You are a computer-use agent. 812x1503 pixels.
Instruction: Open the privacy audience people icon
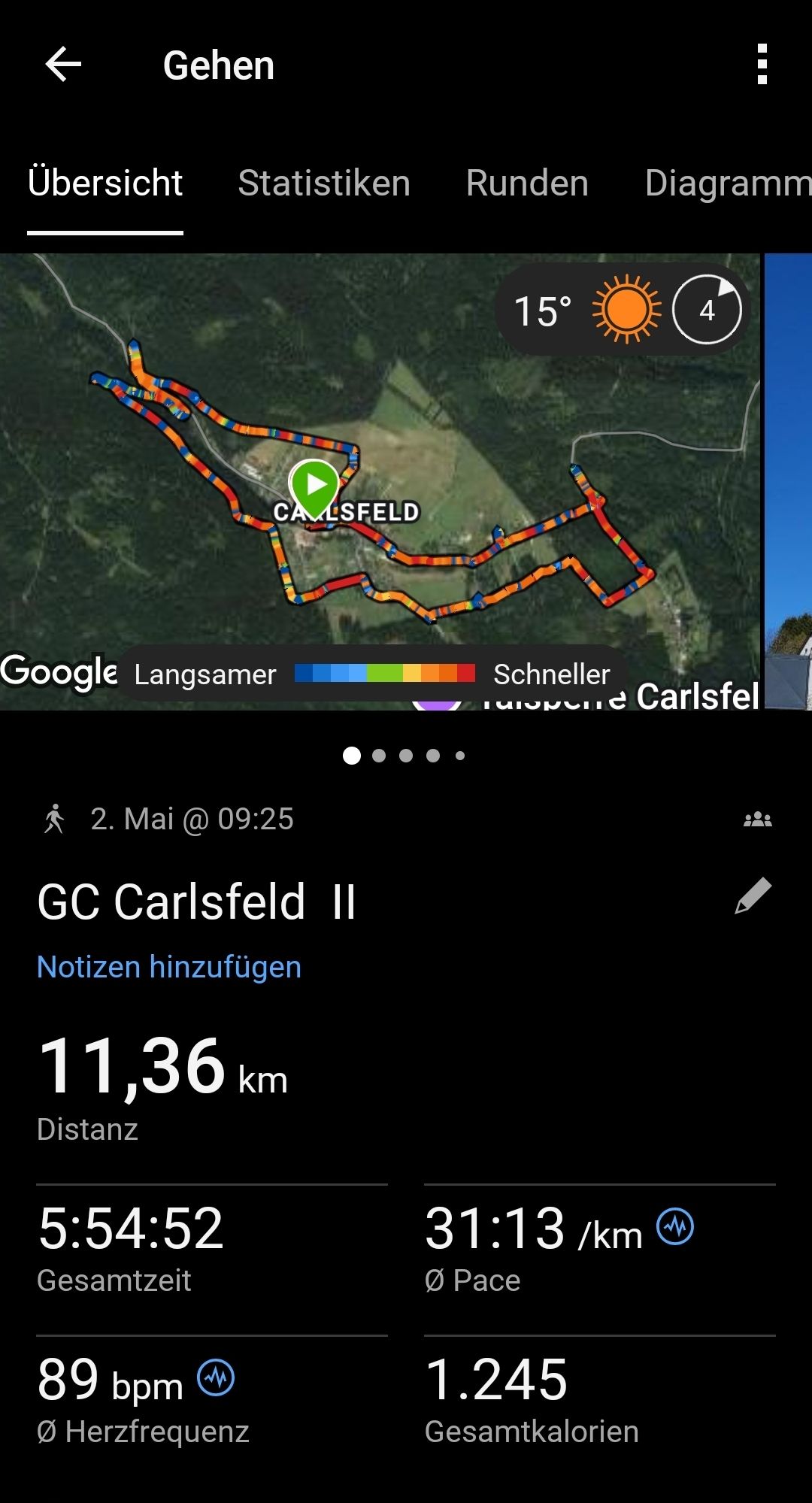pos(758,820)
